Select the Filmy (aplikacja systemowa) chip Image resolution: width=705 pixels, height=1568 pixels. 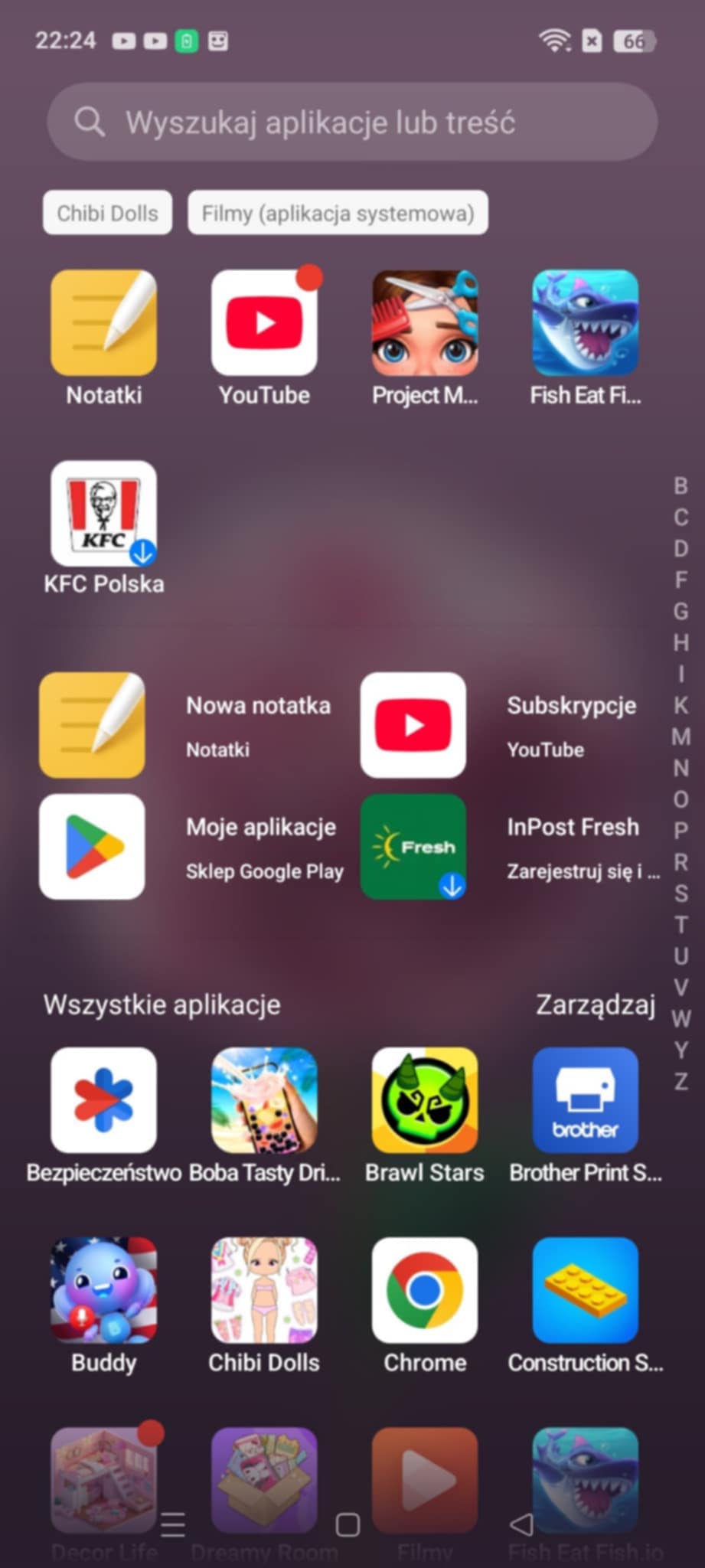pyautogui.click(x=338, y=213)
